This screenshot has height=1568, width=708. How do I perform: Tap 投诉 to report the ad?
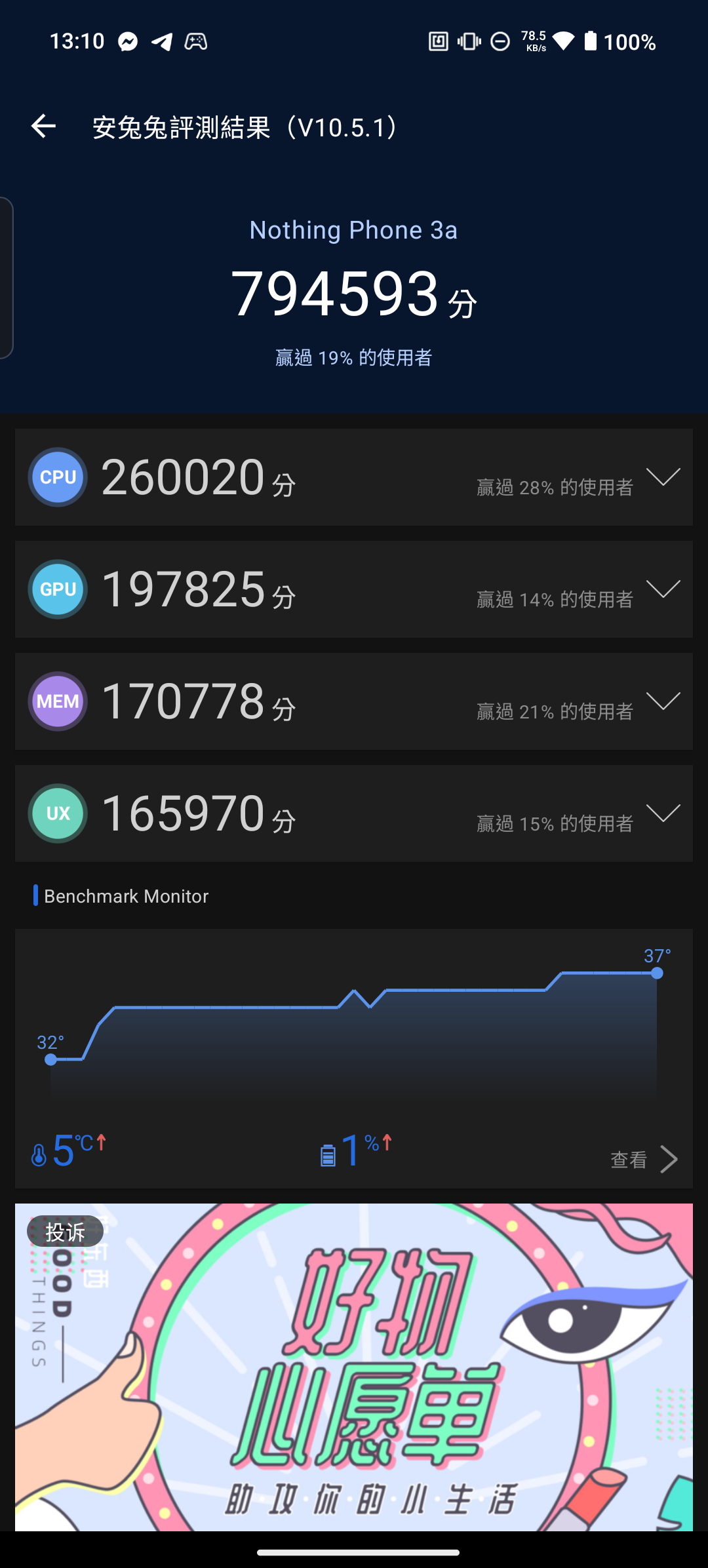tap(65, 1232)
